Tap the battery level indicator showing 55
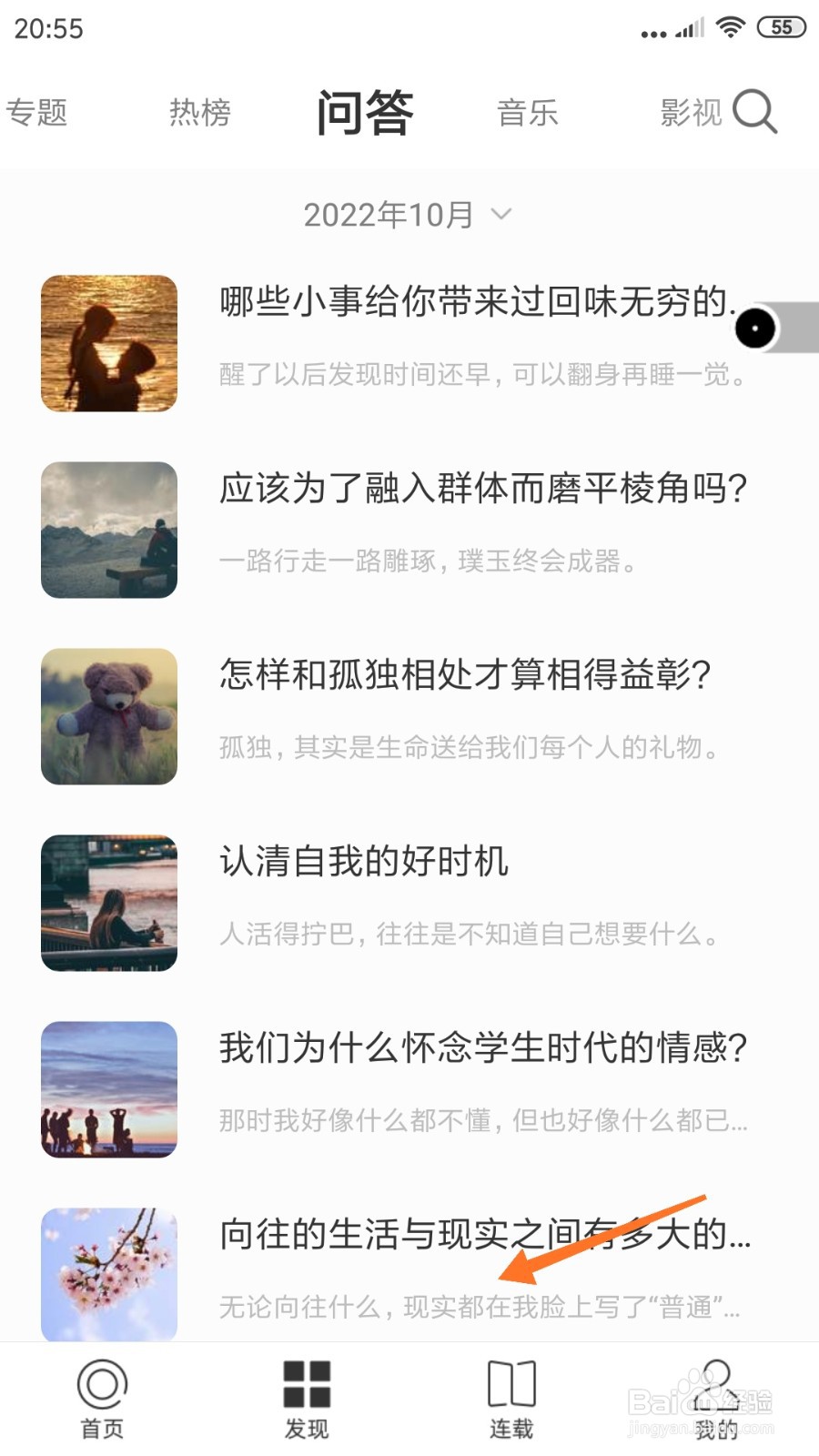 point(780,26)
